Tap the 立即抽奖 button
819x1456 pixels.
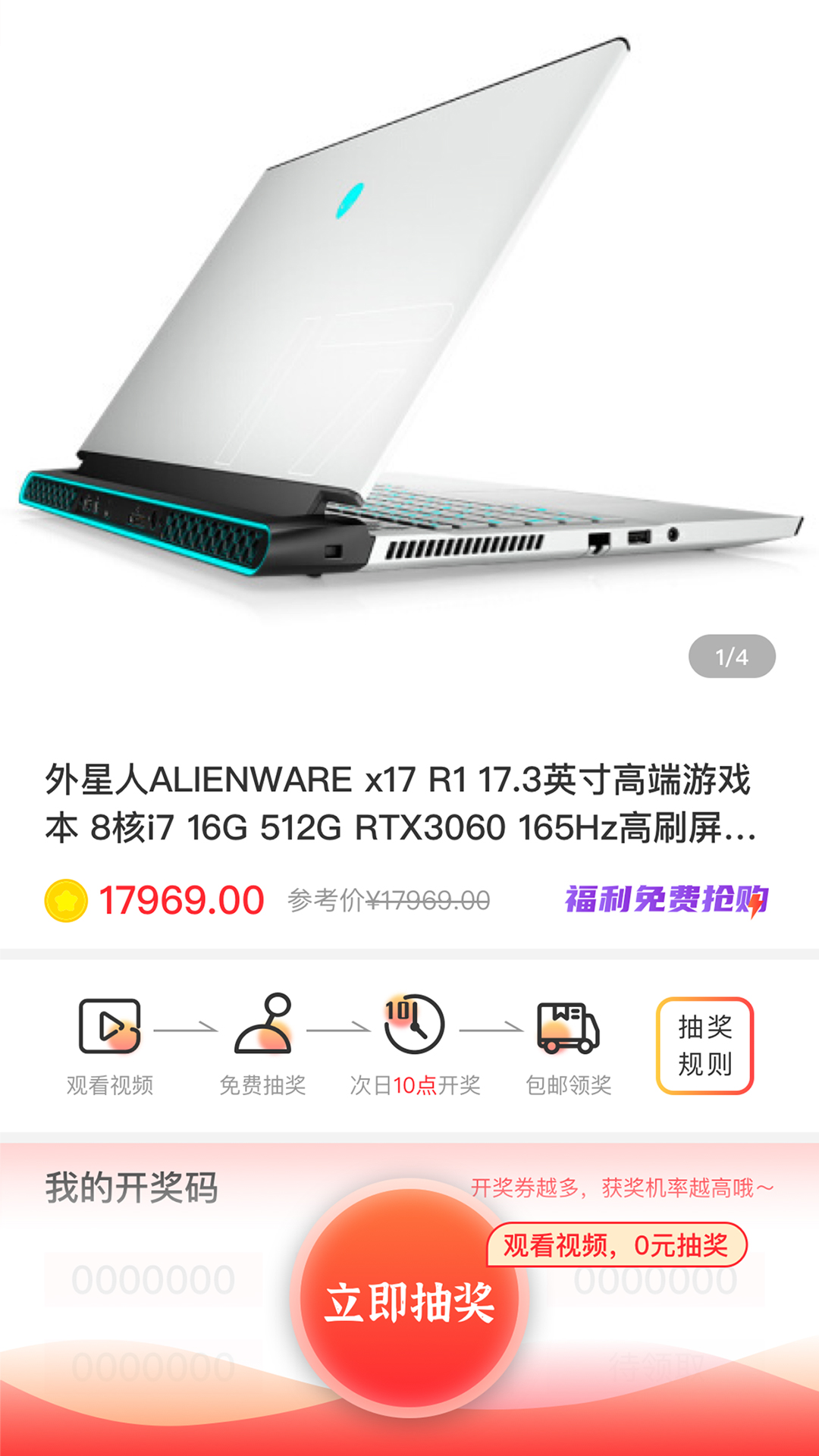coord(409,1300)
